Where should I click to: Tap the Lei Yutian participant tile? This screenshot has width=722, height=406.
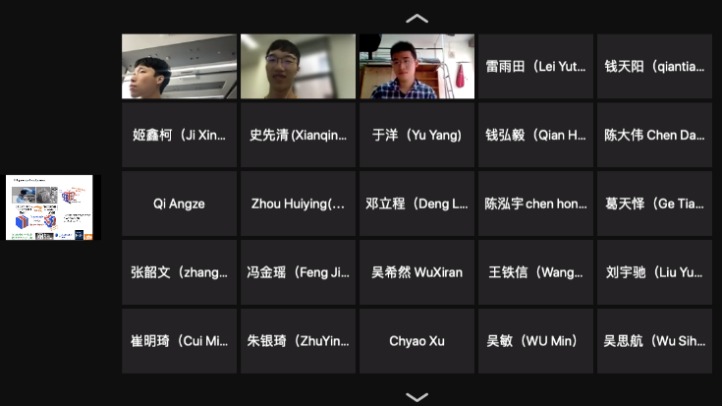535,66
